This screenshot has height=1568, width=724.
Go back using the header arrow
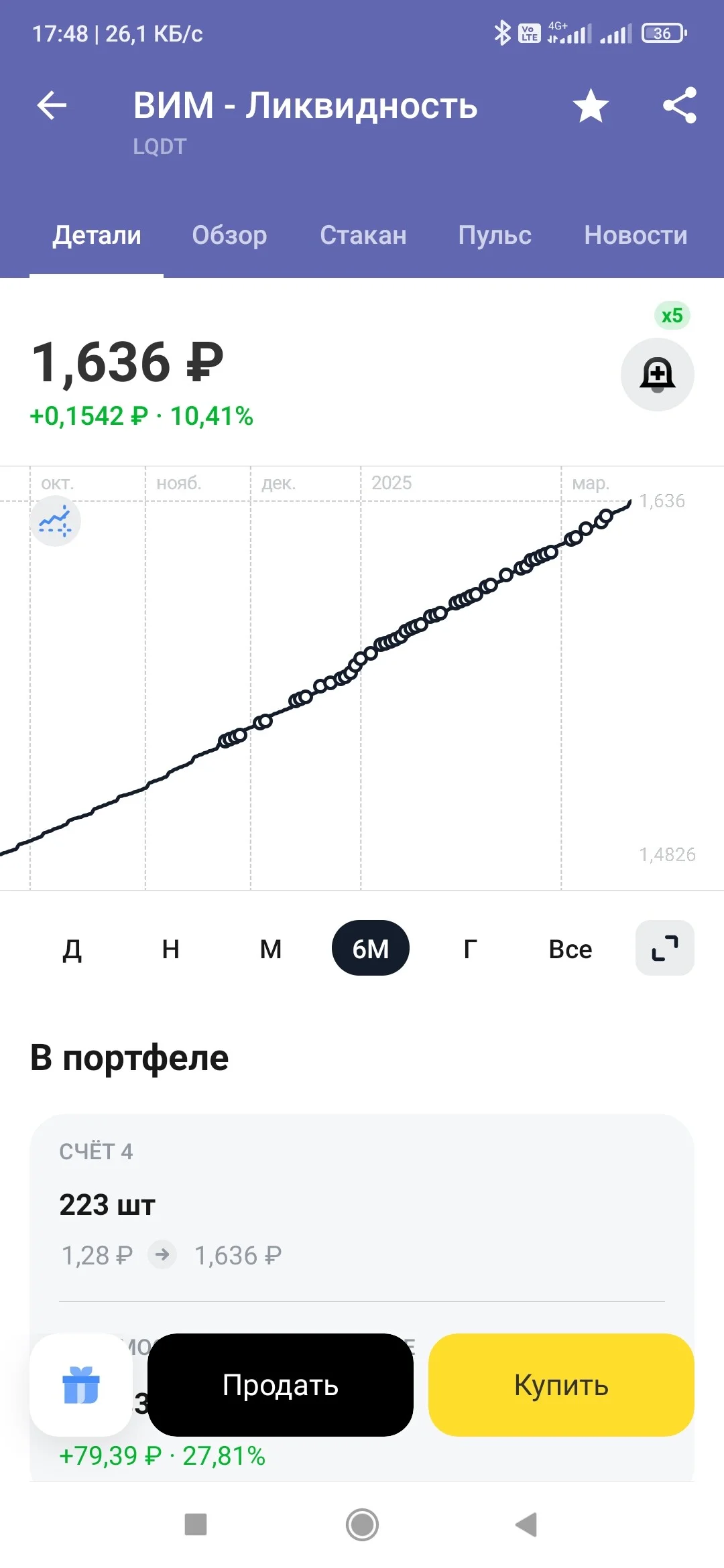(x=52, y=105)
